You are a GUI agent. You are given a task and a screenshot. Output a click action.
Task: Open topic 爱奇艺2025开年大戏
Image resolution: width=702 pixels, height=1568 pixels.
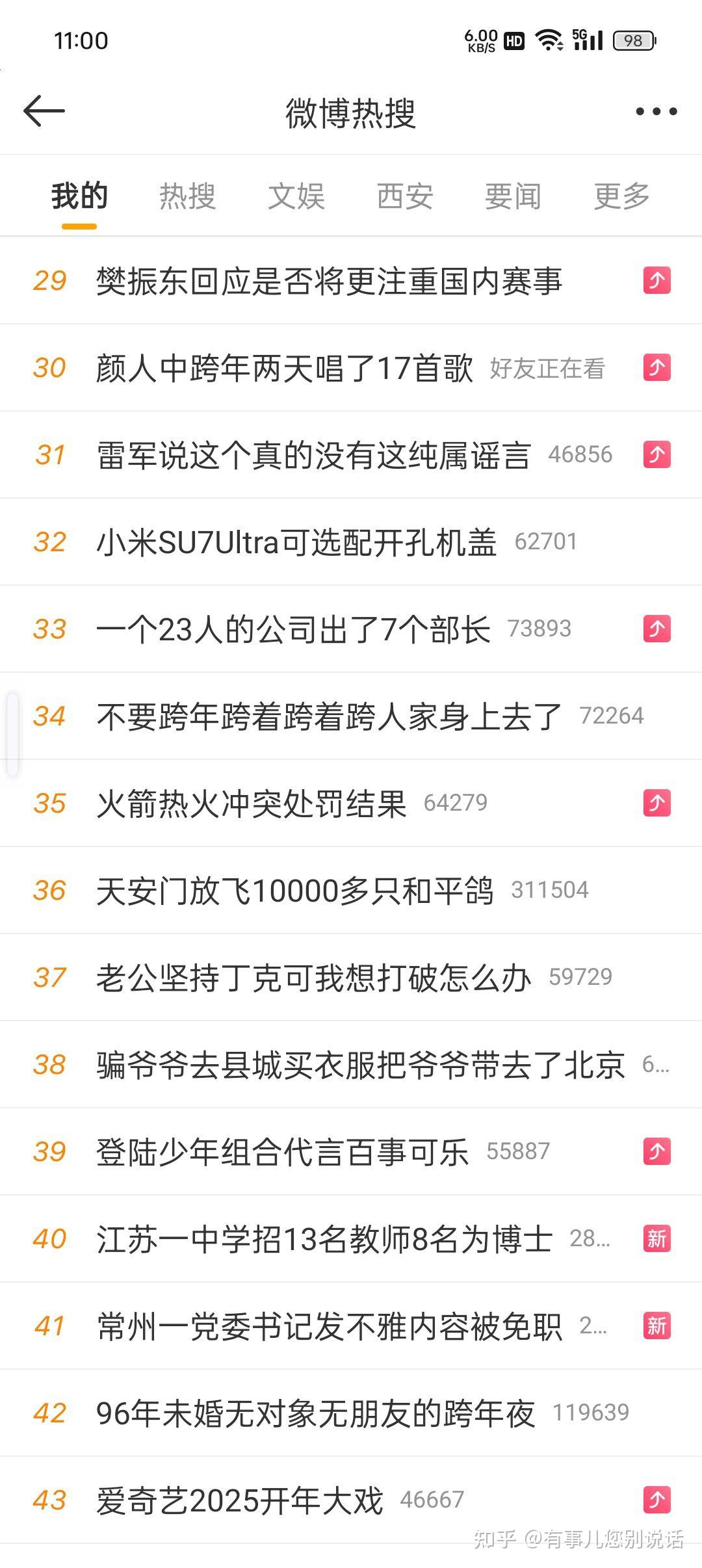pos(240,1500)
